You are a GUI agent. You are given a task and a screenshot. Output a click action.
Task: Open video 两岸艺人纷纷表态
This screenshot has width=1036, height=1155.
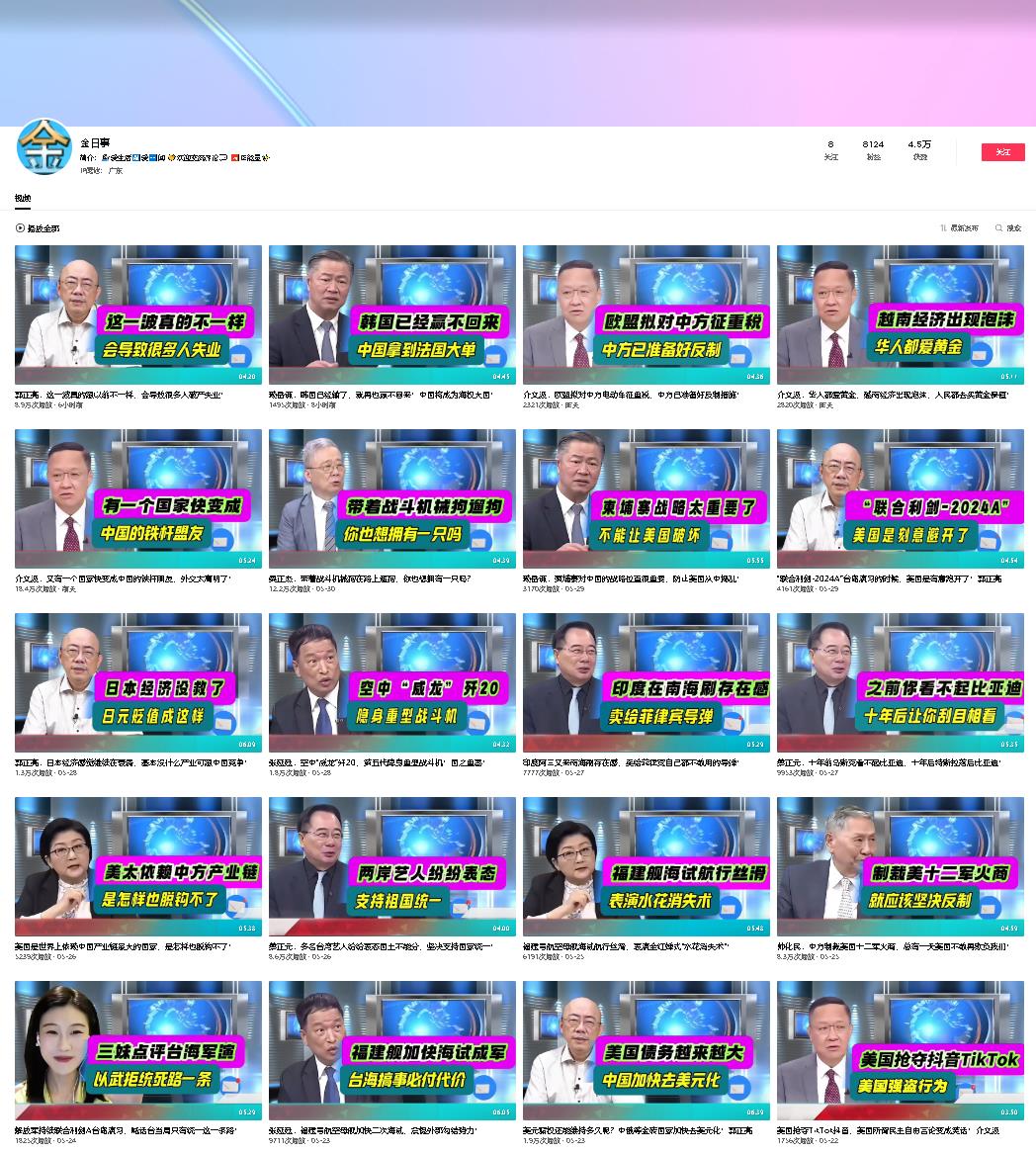[x=392, y=866]
